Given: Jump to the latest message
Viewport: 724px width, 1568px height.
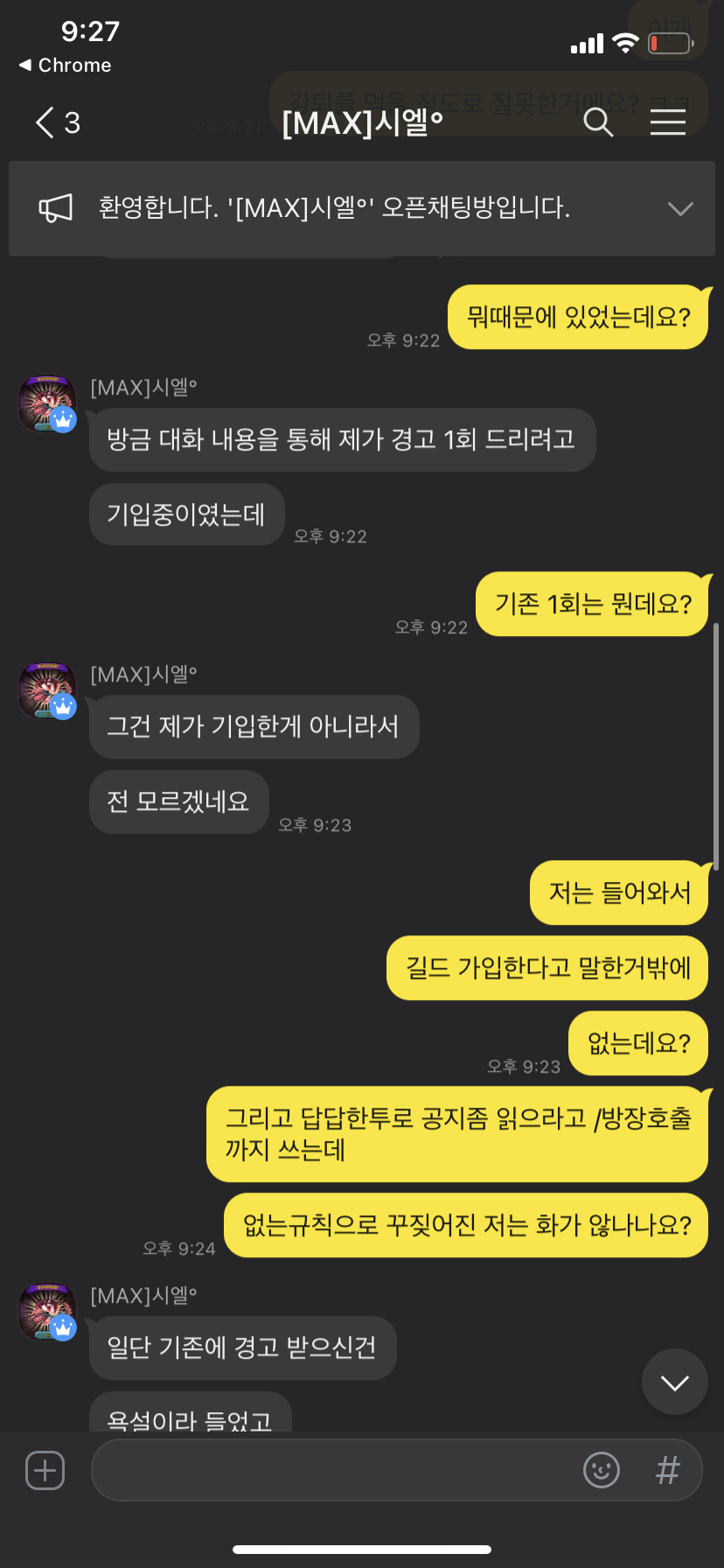Looking at the screenshot, I should 674,1382.
